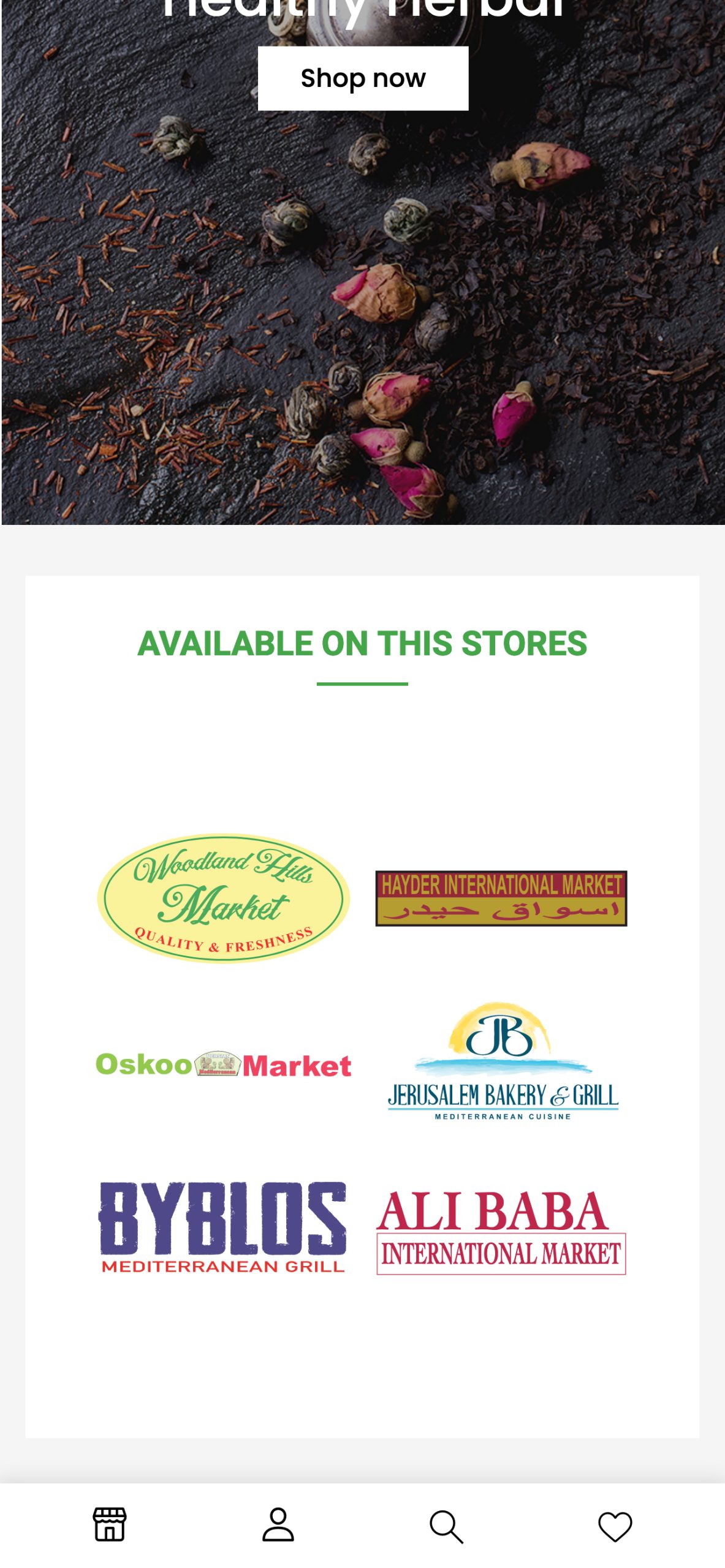
Task: Tap the Shop now button
Action: click(x=363, y=78)
